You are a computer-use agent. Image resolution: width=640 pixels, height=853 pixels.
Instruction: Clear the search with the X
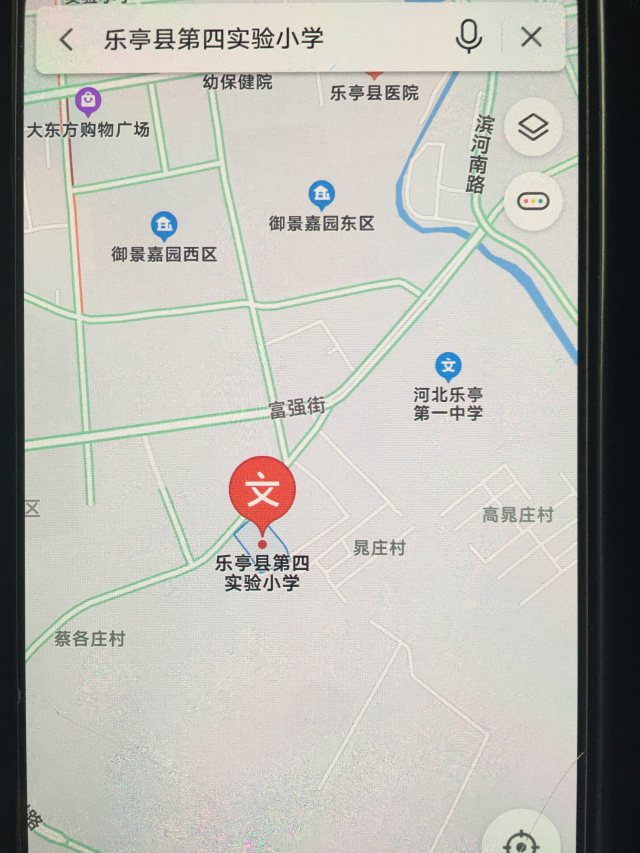tap(531, 38)
